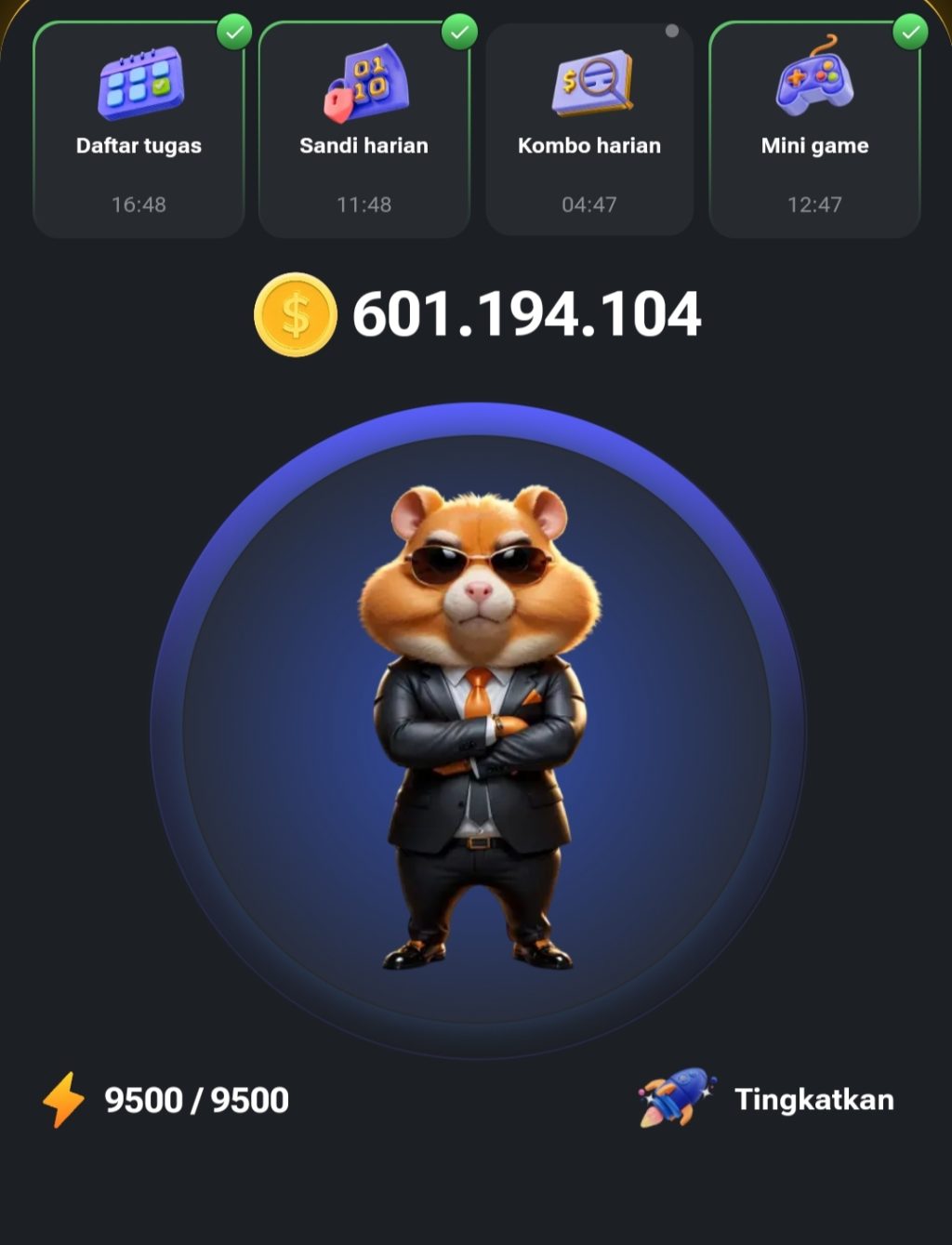Open the Tingkatkan boost option

[x=768, y=1099]
